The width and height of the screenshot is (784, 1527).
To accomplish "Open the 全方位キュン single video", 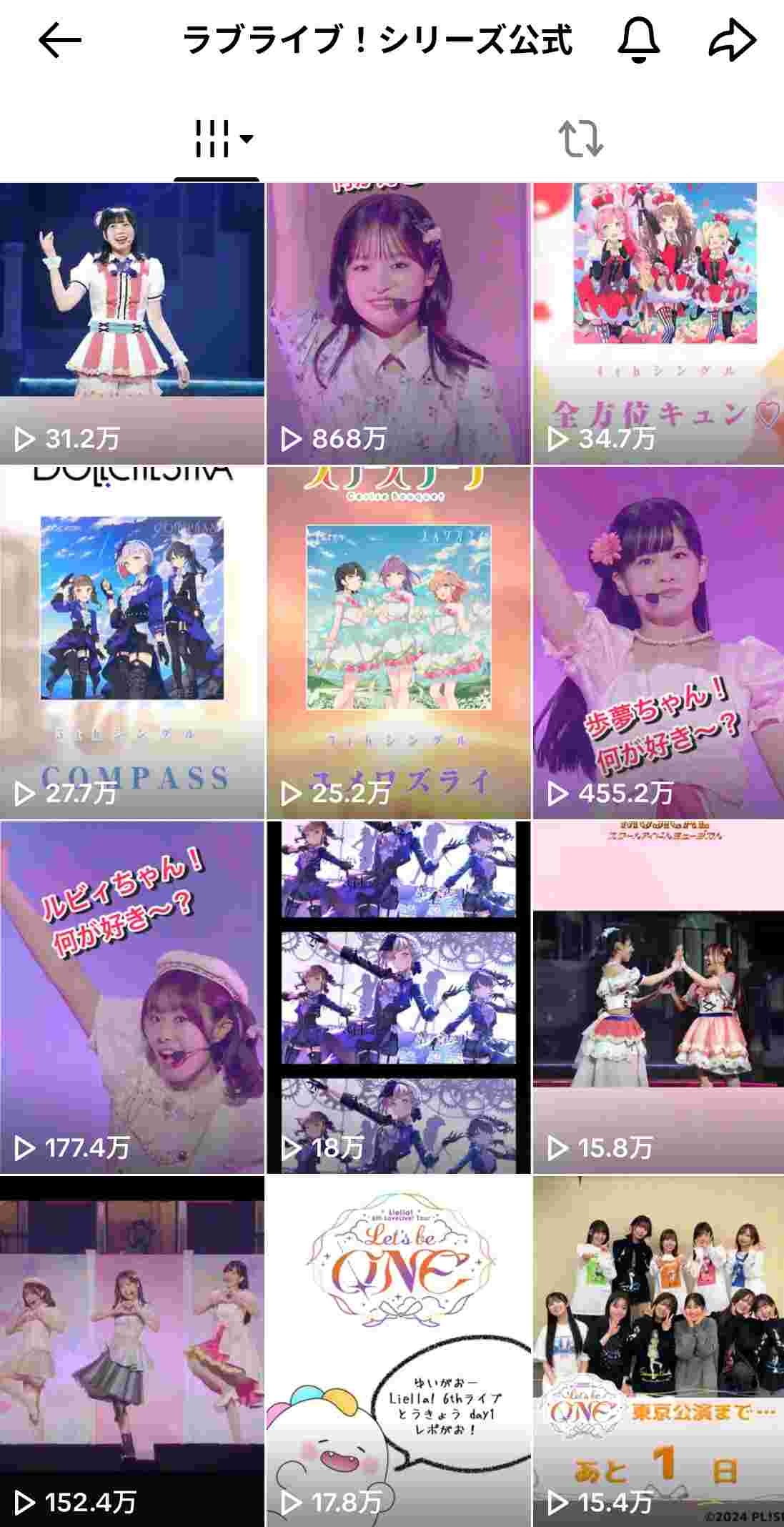I will click(x=658, y=323).
